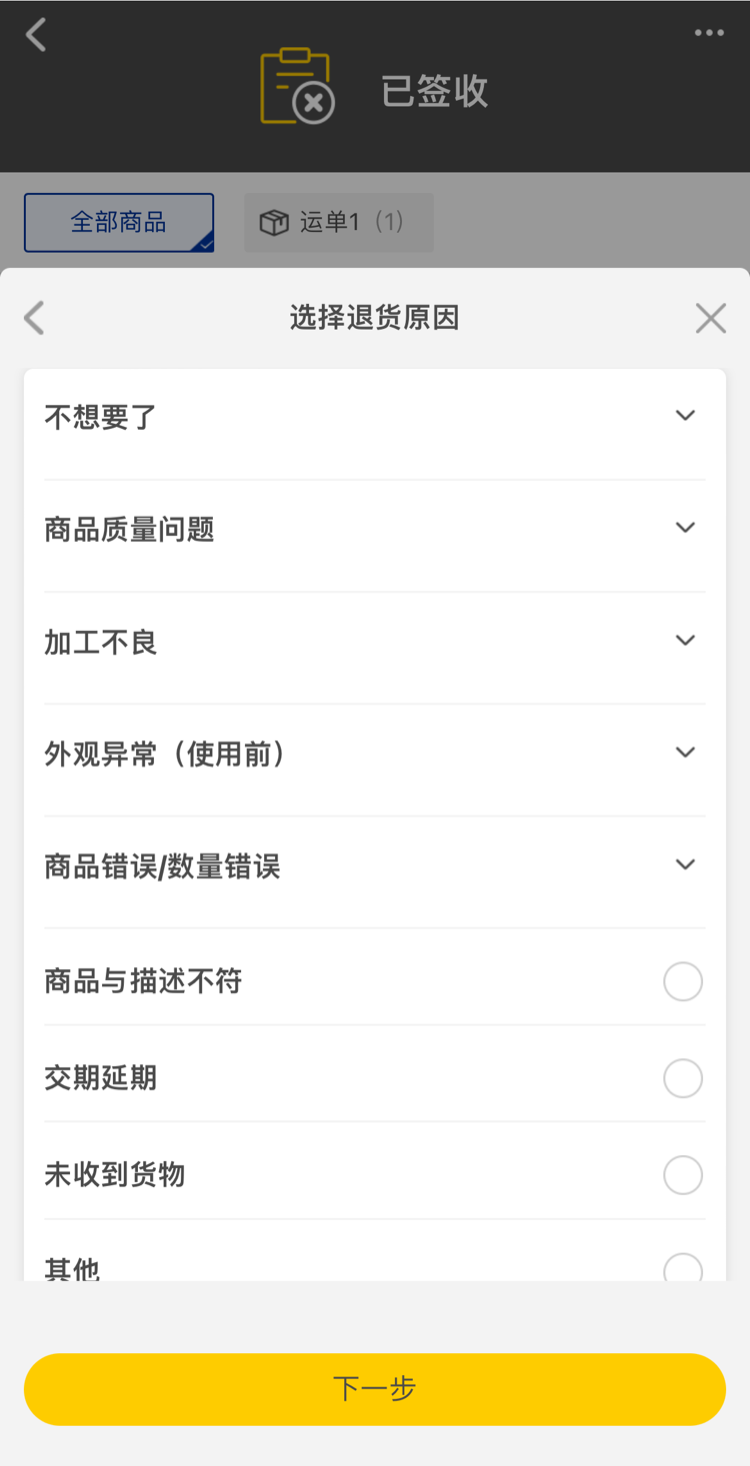Image resolution: width=750 pixels, height=1466 pixels.
Task: Expand the 商品质量问题 reason
Action: [684, 528]
